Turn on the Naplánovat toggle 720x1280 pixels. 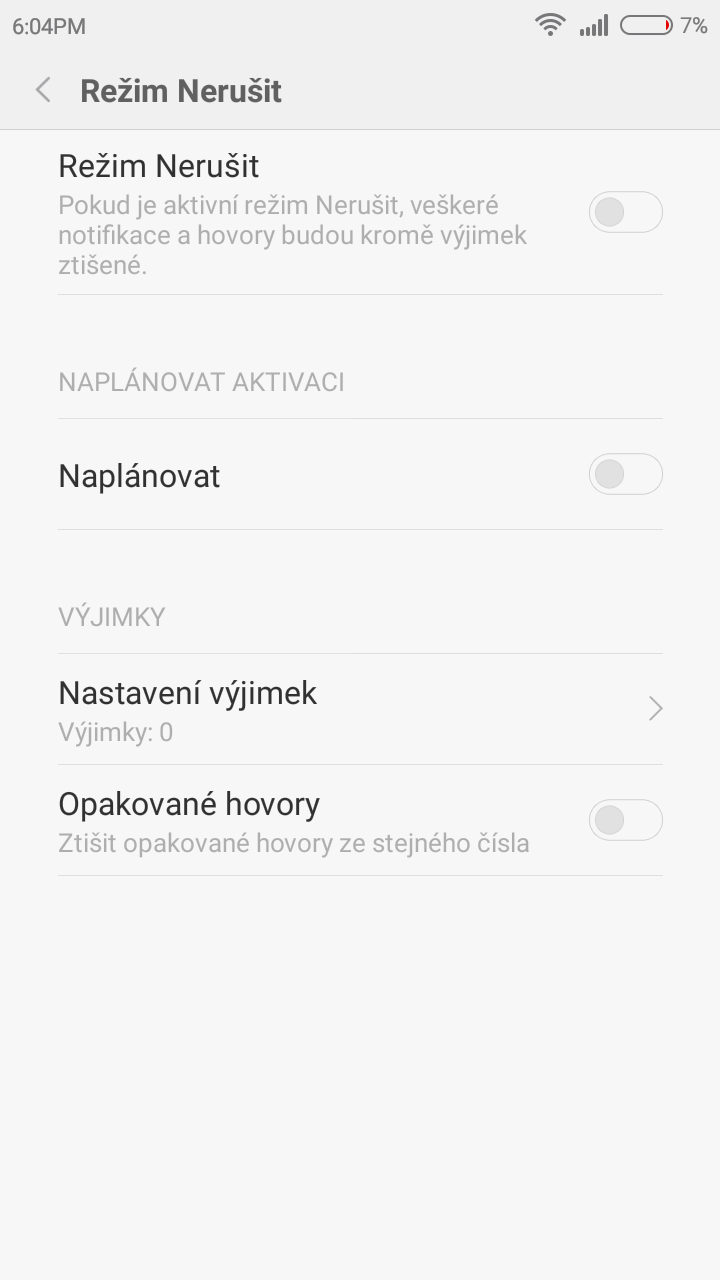[x=626, y=474]
